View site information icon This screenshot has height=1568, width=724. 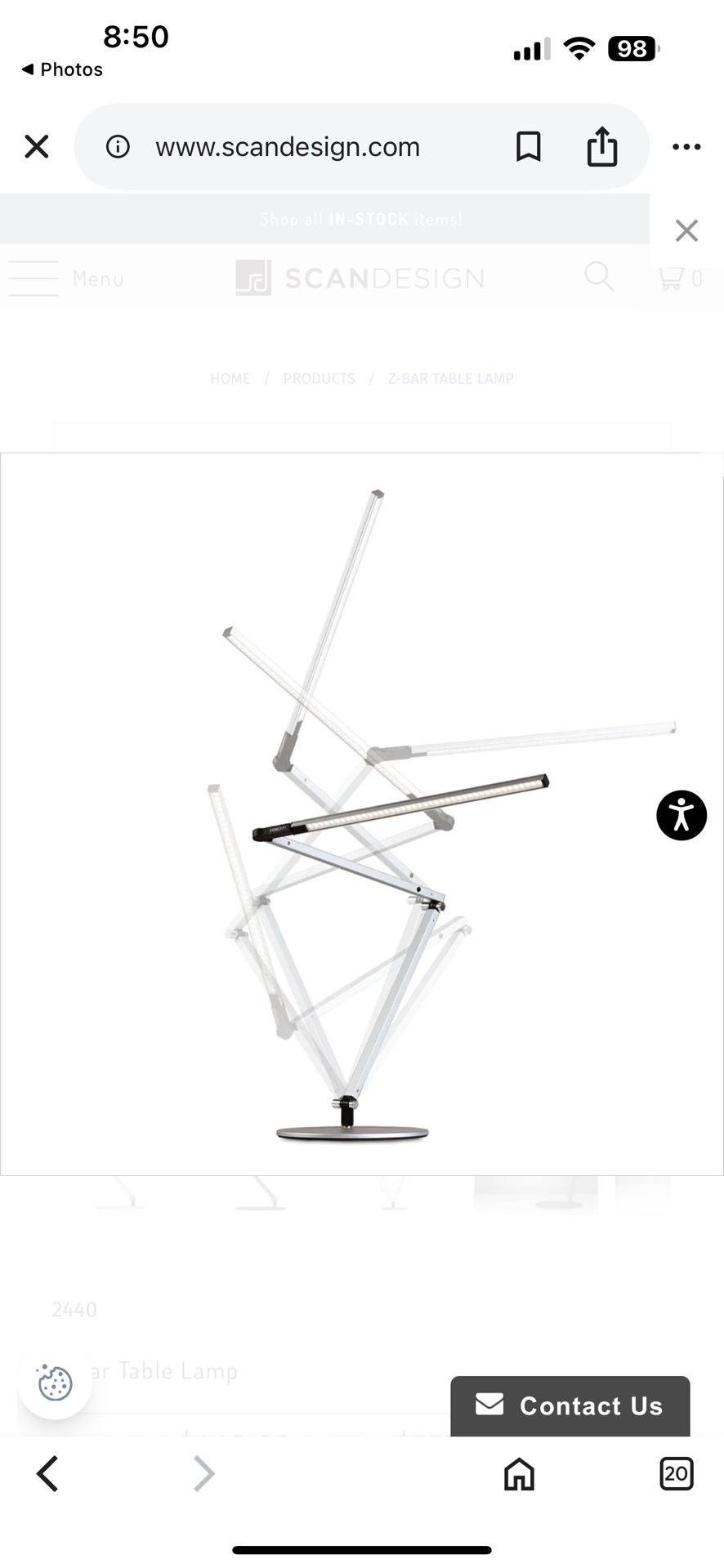click(118, 147)
